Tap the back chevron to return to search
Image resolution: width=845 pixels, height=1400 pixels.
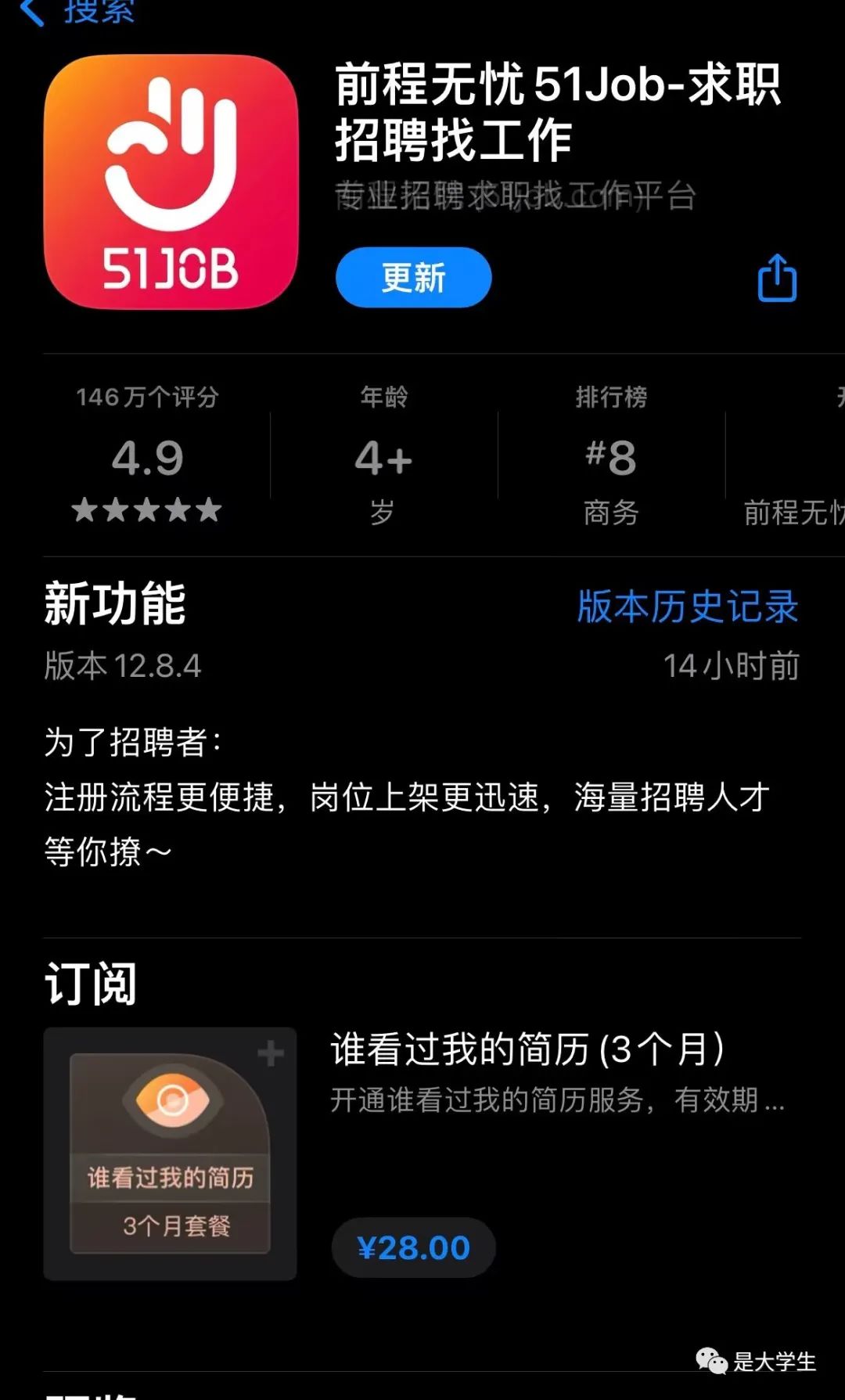coord(31,12)
